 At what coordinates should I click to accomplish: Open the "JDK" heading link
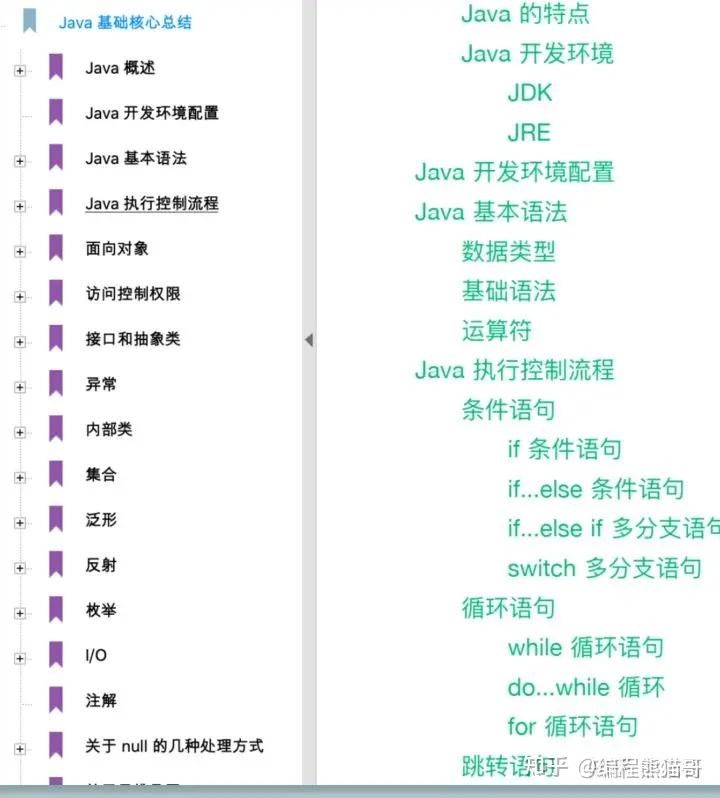coord(529,92)
